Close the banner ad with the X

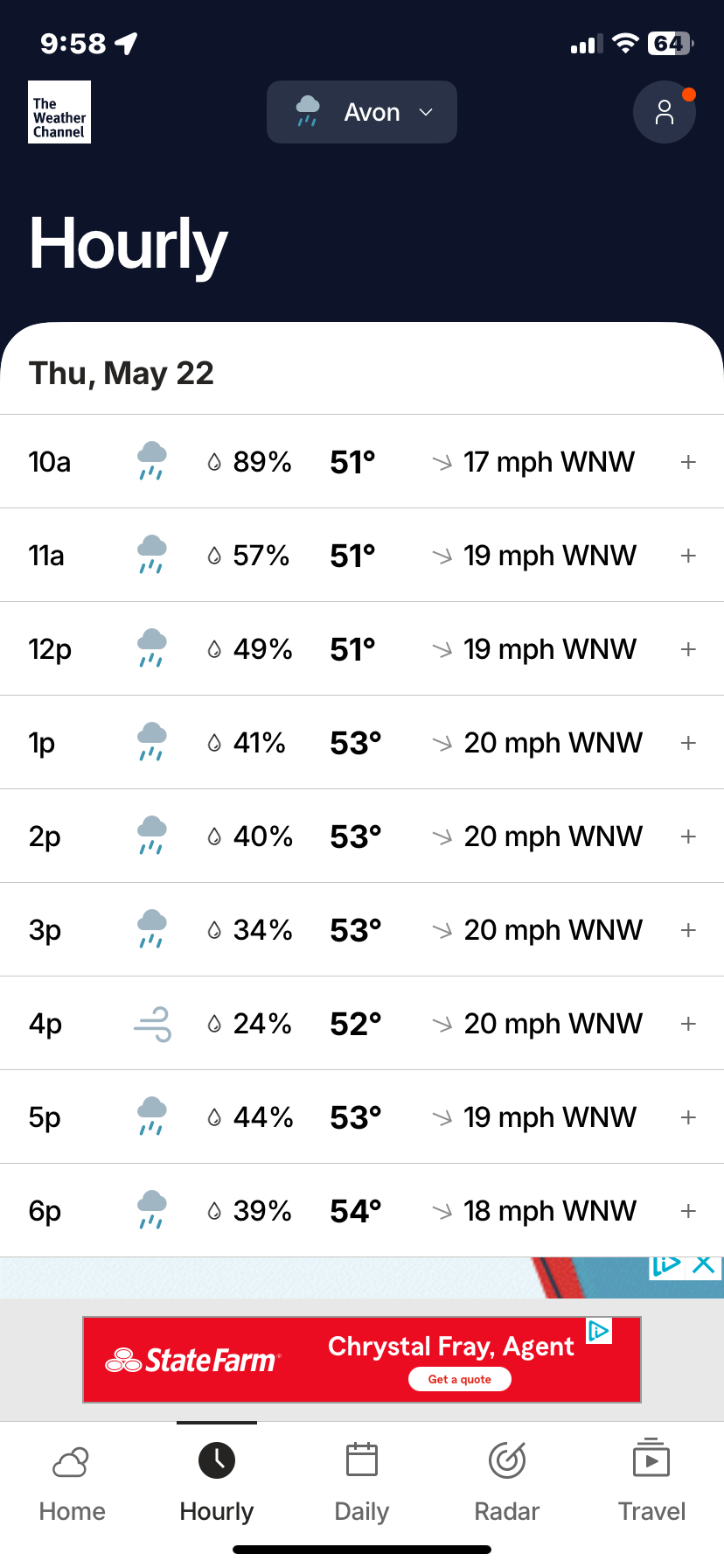click(x=704, y=1265)
